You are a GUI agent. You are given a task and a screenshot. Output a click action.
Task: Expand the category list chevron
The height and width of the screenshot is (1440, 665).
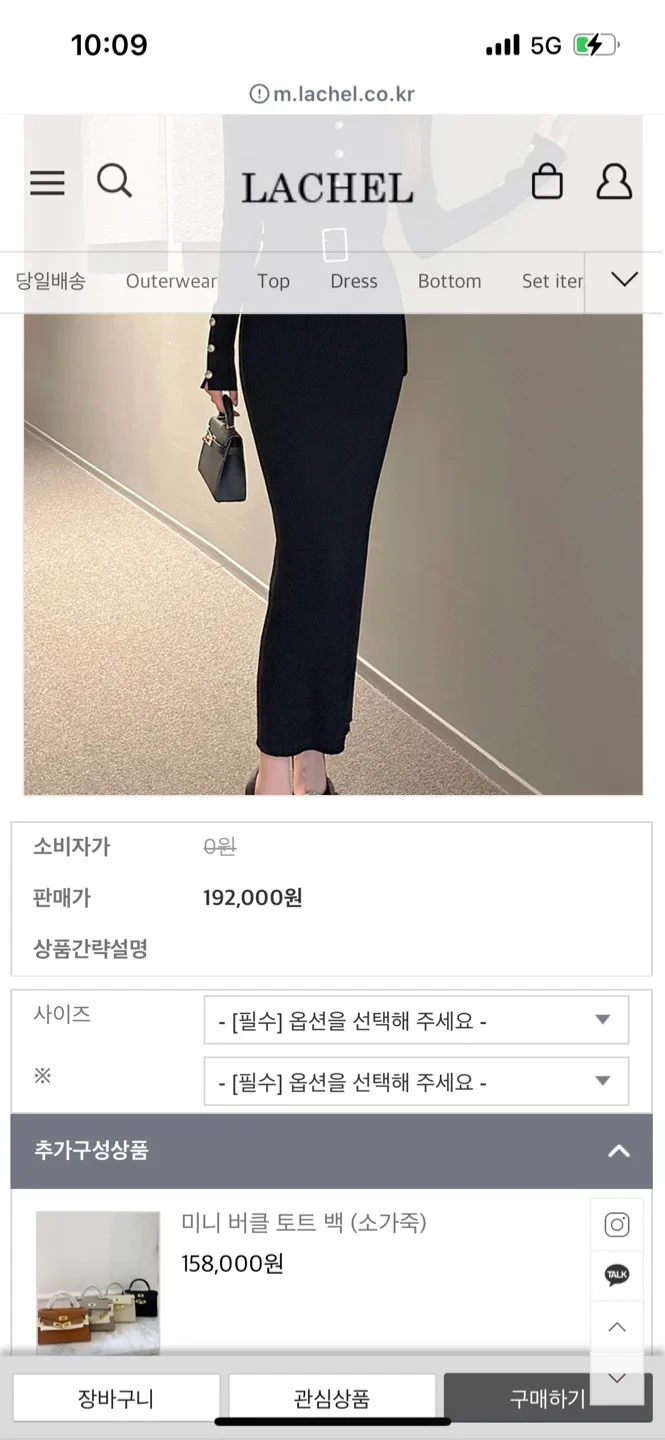[x=624, y=280]
